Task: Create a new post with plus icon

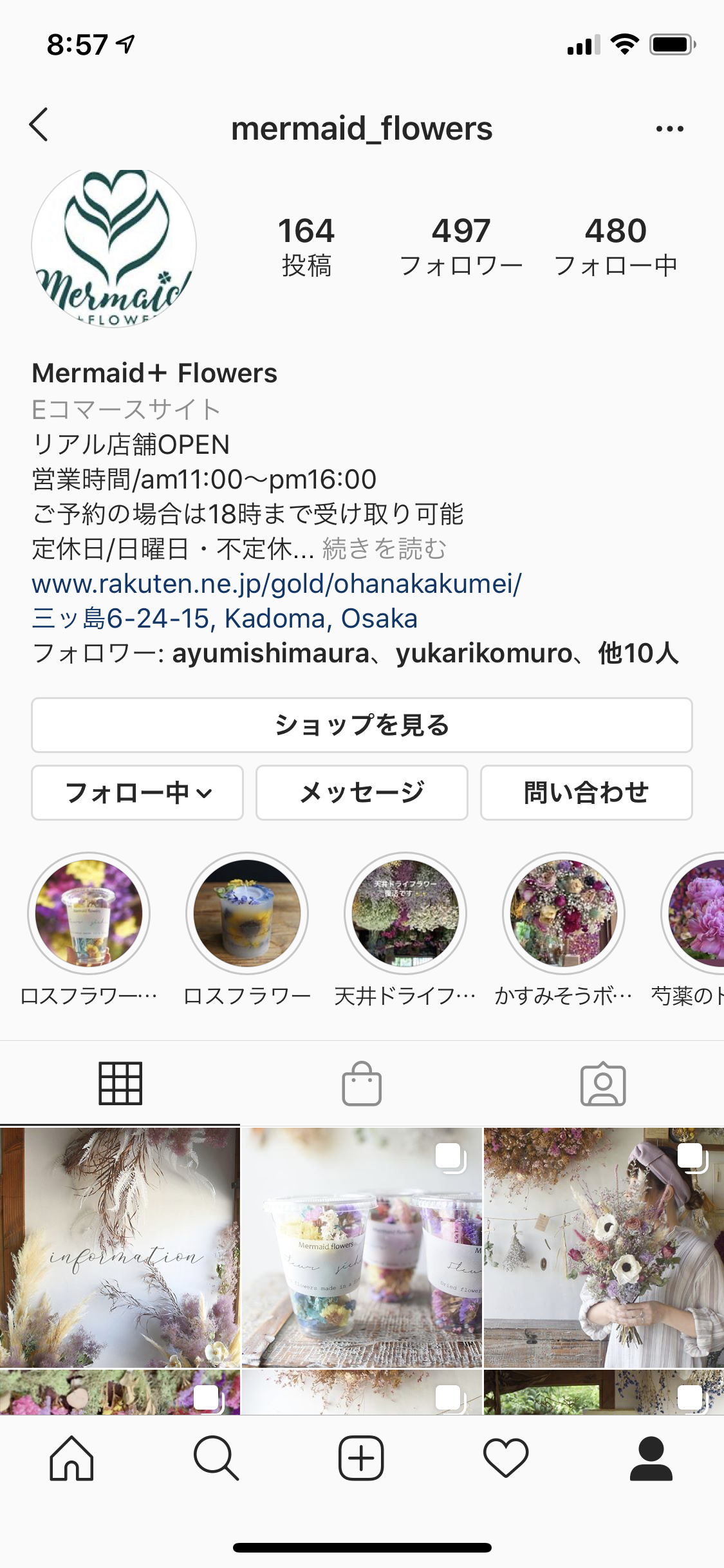Action: click(x=361, y=1458)
